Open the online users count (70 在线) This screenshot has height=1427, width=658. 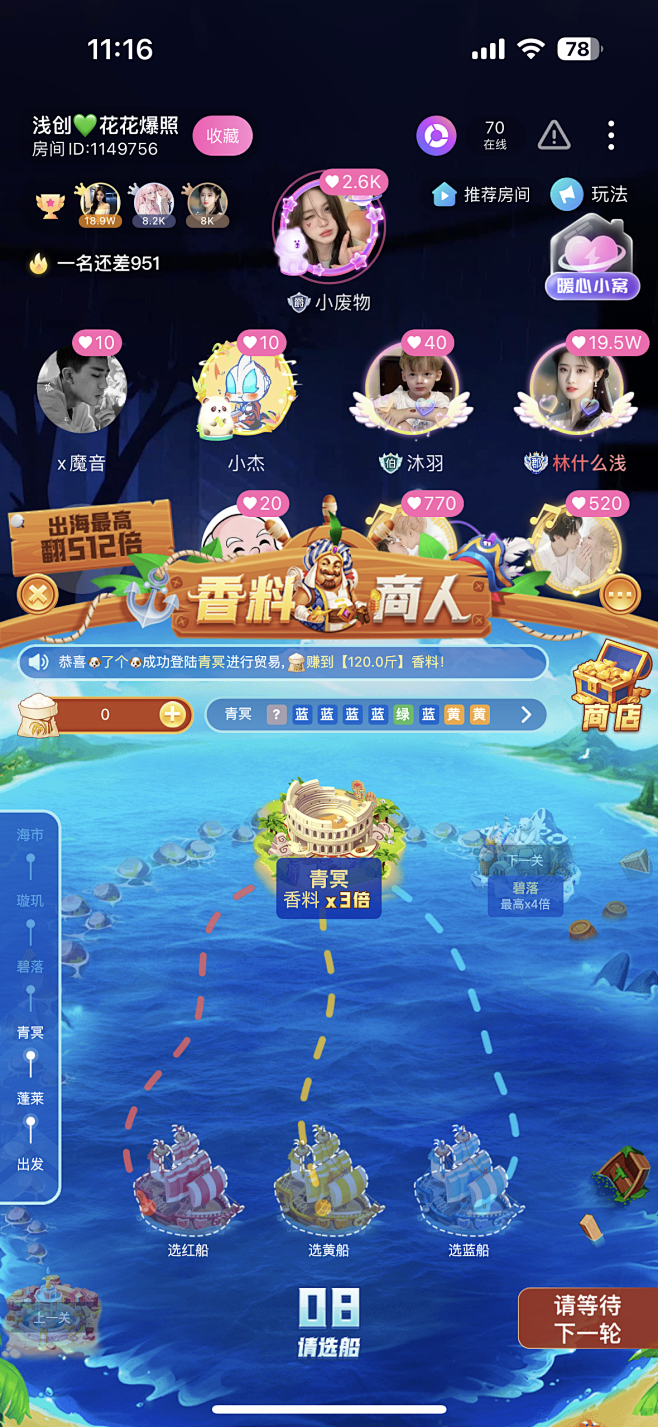(x=495, y=135)
